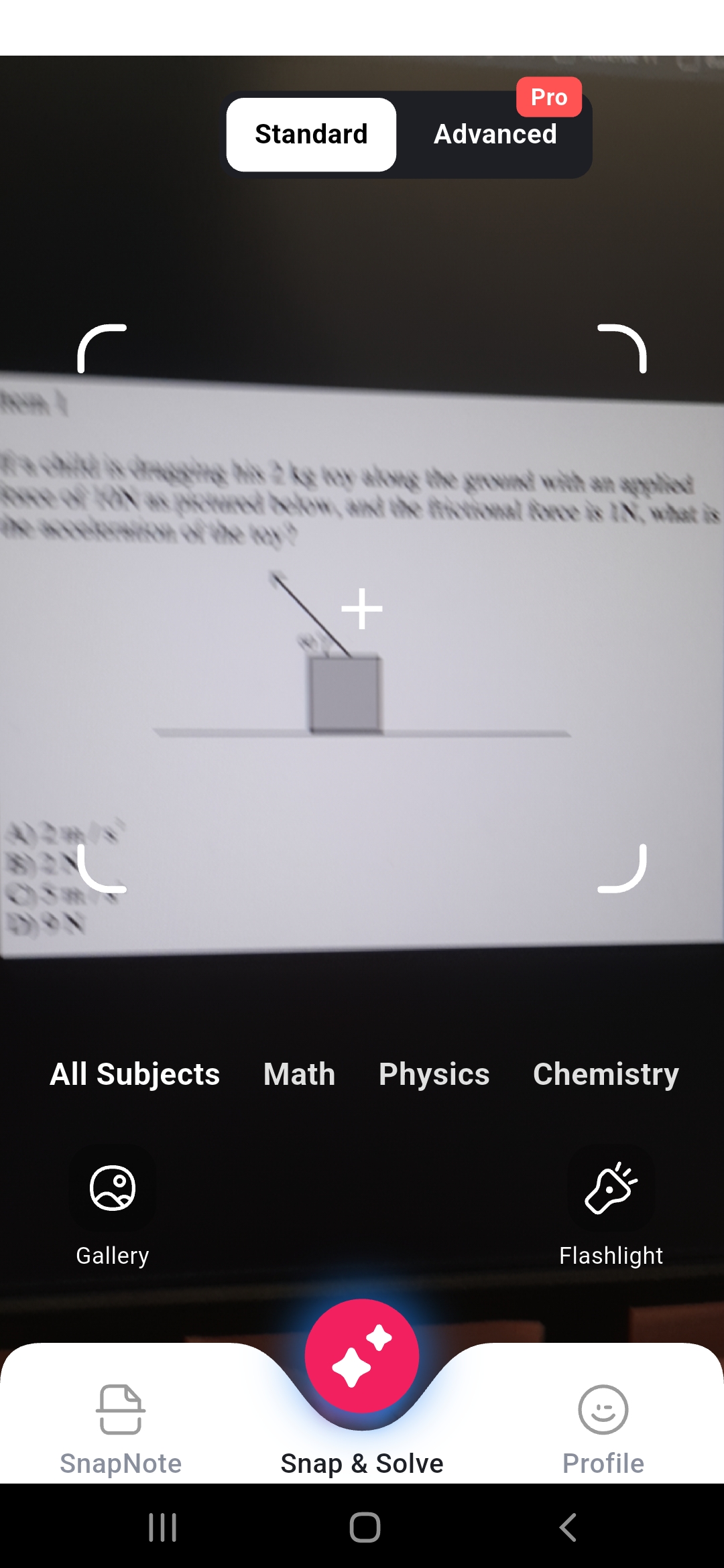Switch to the SnapNote tab
The height and width of the screenshot is (1568, 724).
121,1427
